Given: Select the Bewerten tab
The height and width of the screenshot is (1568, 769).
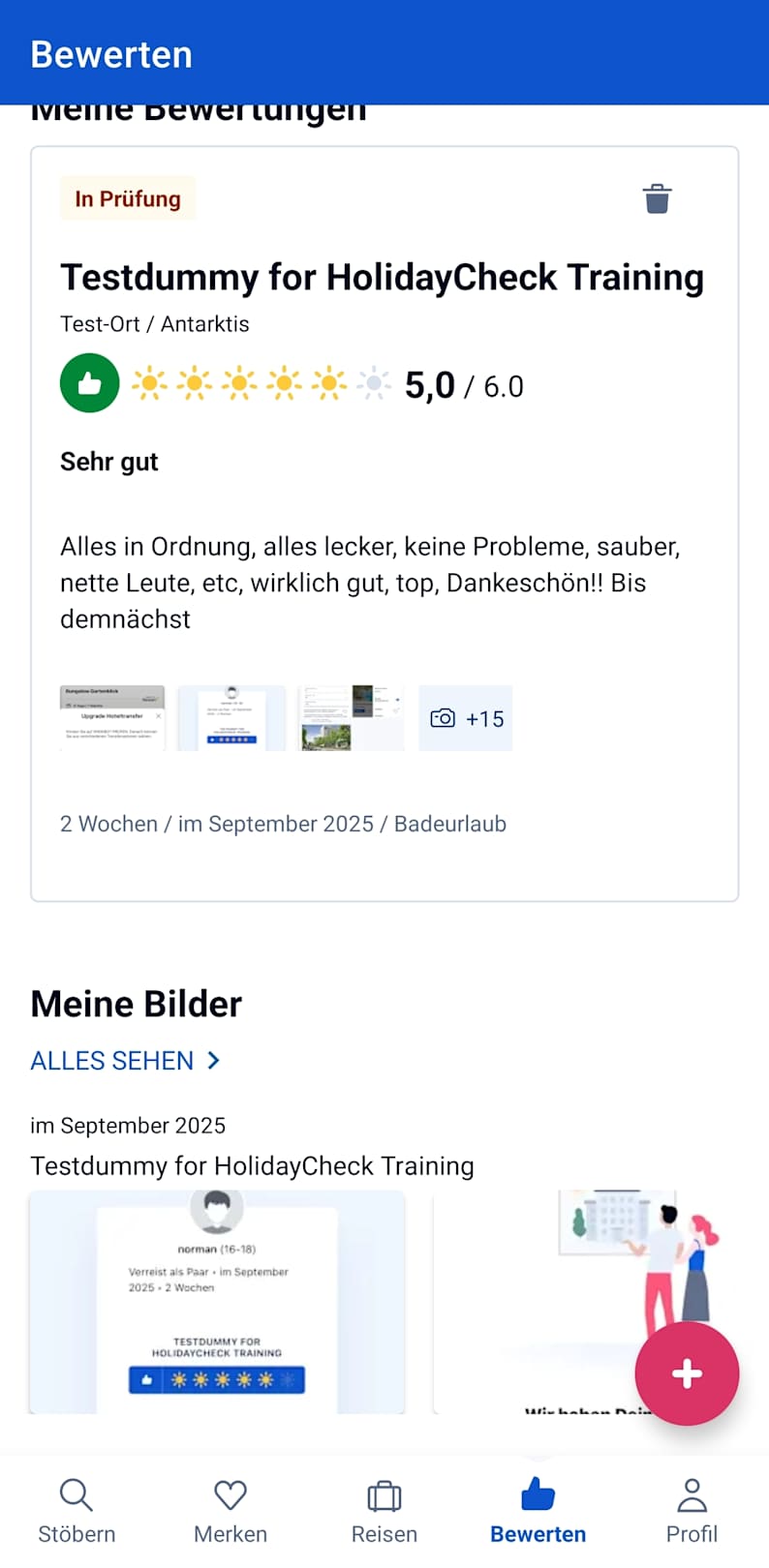Looking at the screenshot, I should (x=538, y=1510).
